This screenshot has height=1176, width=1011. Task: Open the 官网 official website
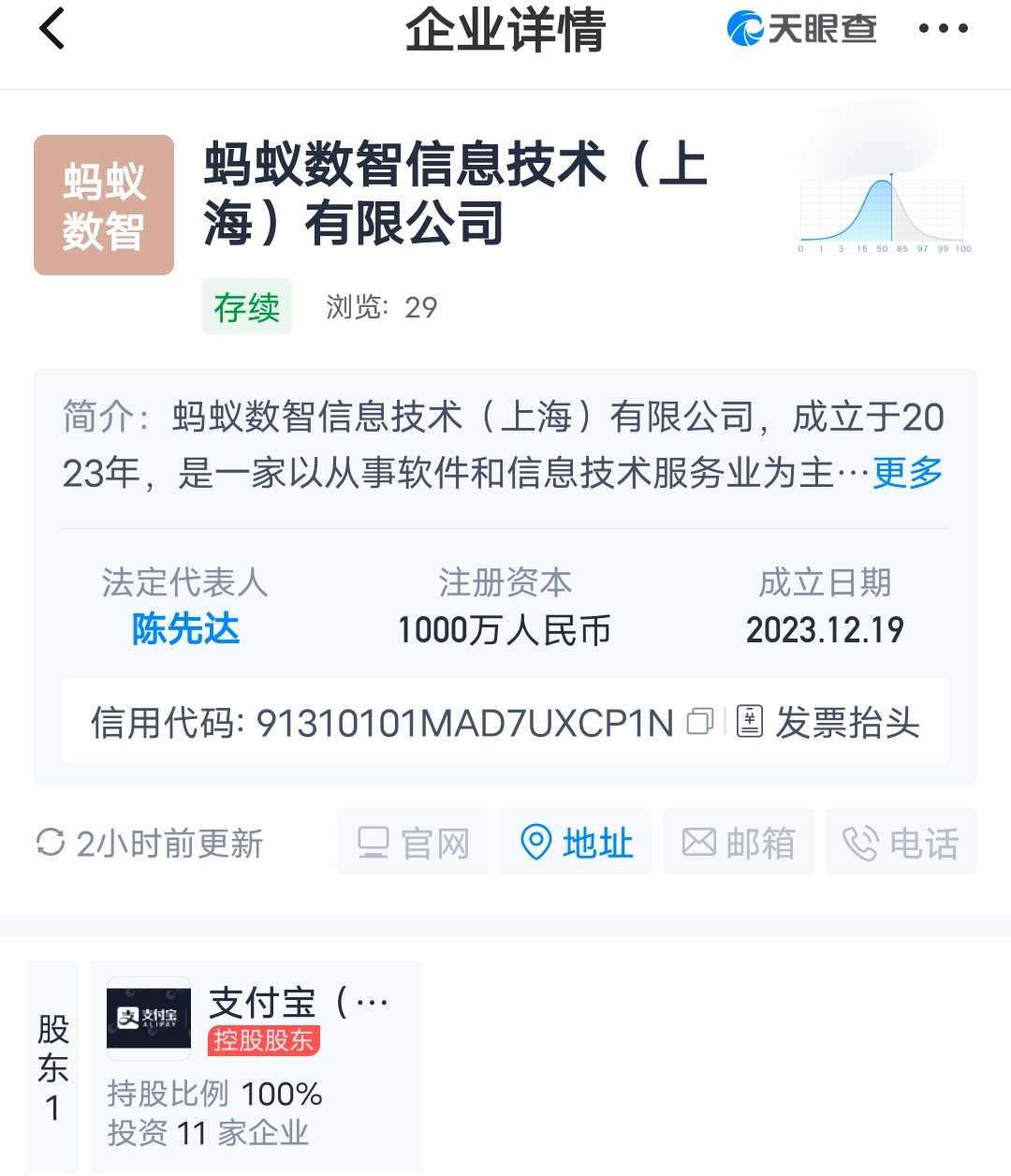pos(413,843)
